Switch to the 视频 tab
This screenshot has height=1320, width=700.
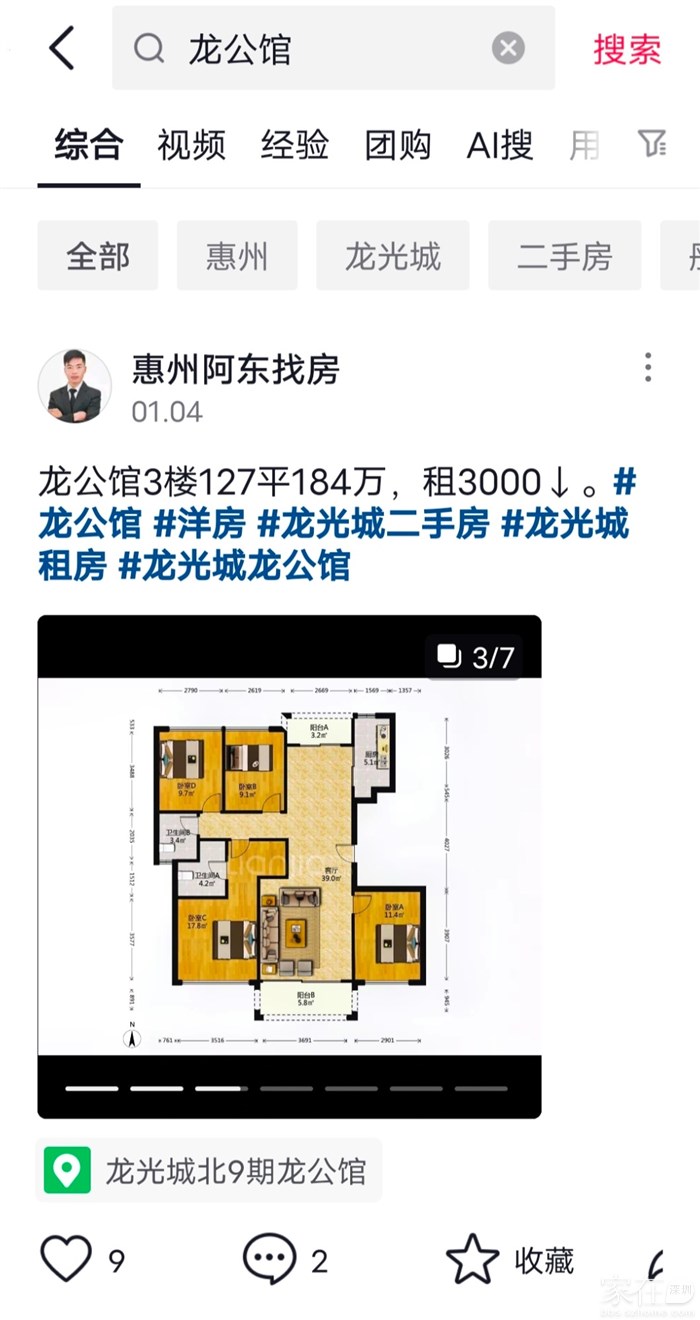[x=191, y=146]
